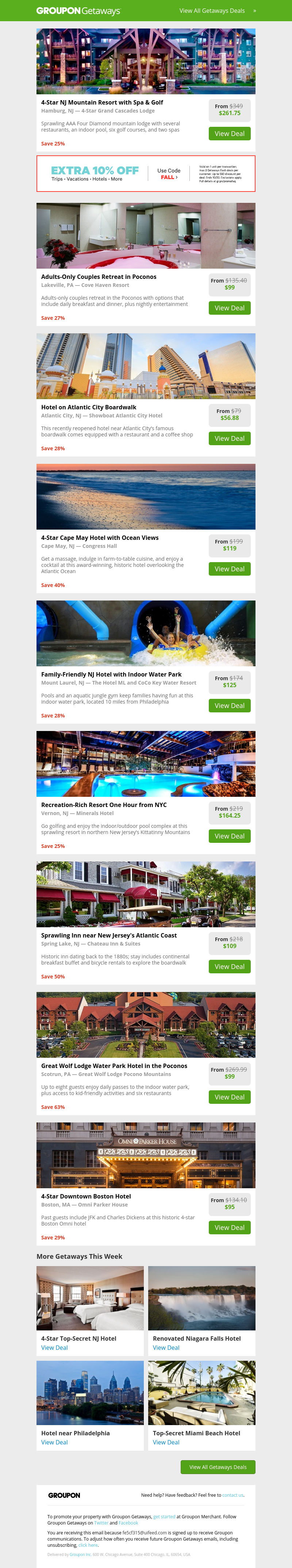Open the Extra 10% Off FALL banner
Viewport: 292px width, 1568px height.
point(145,174)
